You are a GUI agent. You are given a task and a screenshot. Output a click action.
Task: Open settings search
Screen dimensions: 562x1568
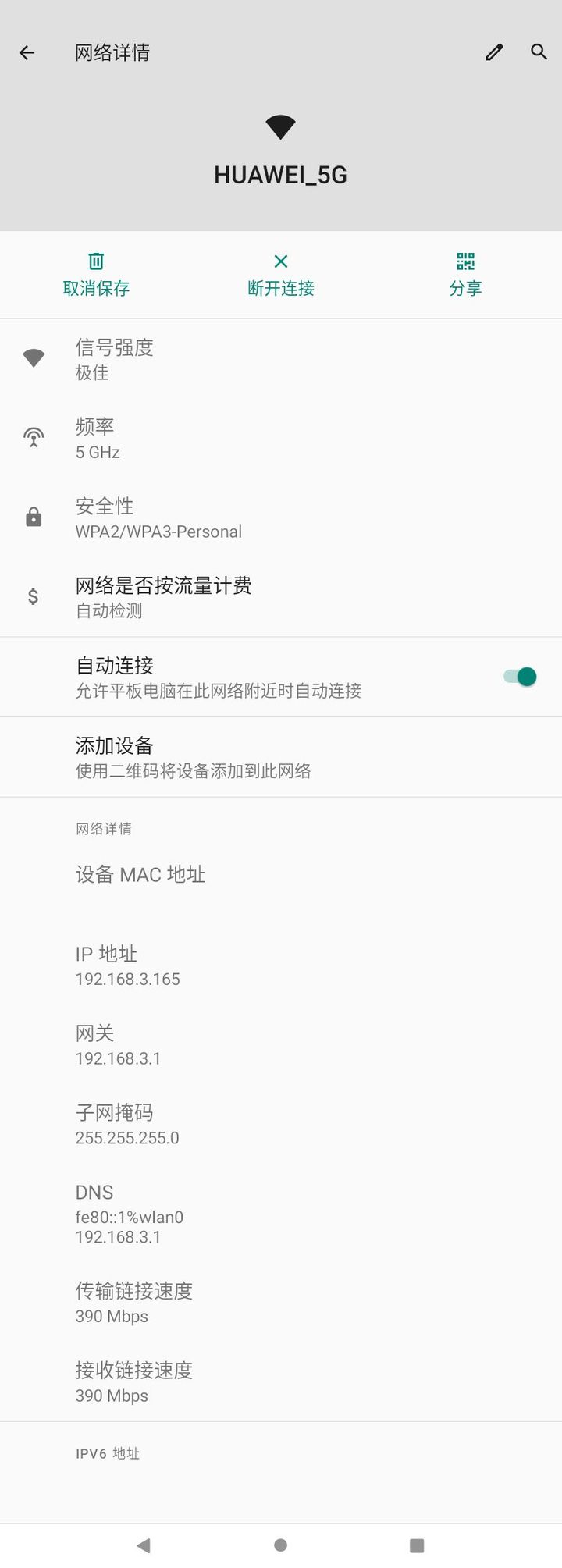[539, 52]
